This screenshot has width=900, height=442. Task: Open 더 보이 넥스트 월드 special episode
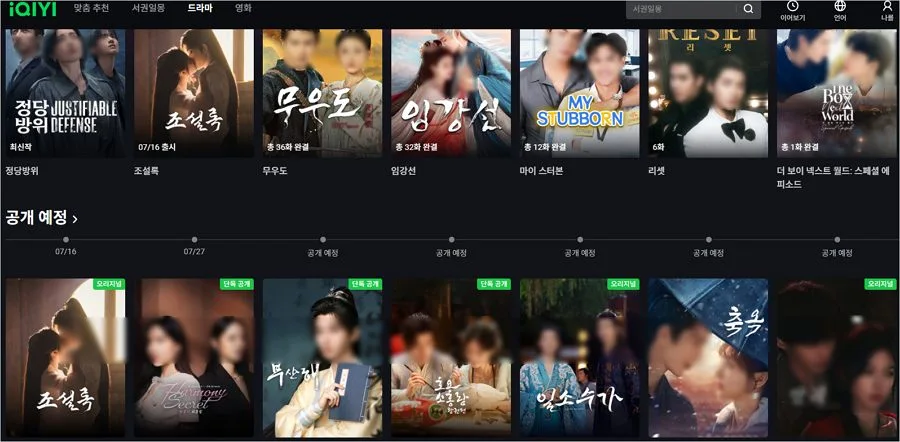coord(836,93)
